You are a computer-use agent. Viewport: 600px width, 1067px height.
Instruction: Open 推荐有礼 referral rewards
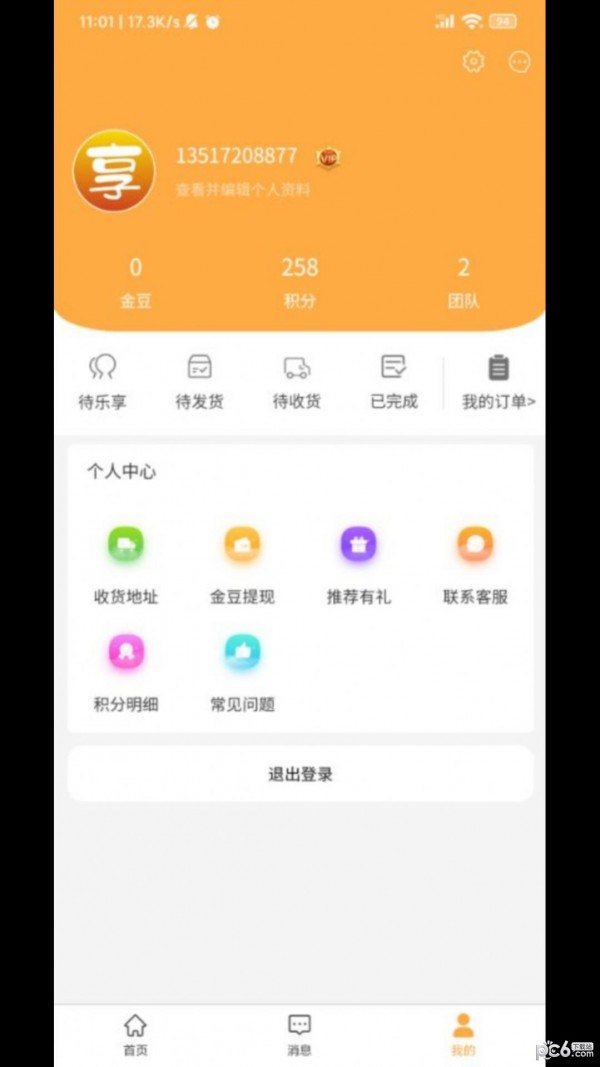pyautogui.click(x=358, y=565)
